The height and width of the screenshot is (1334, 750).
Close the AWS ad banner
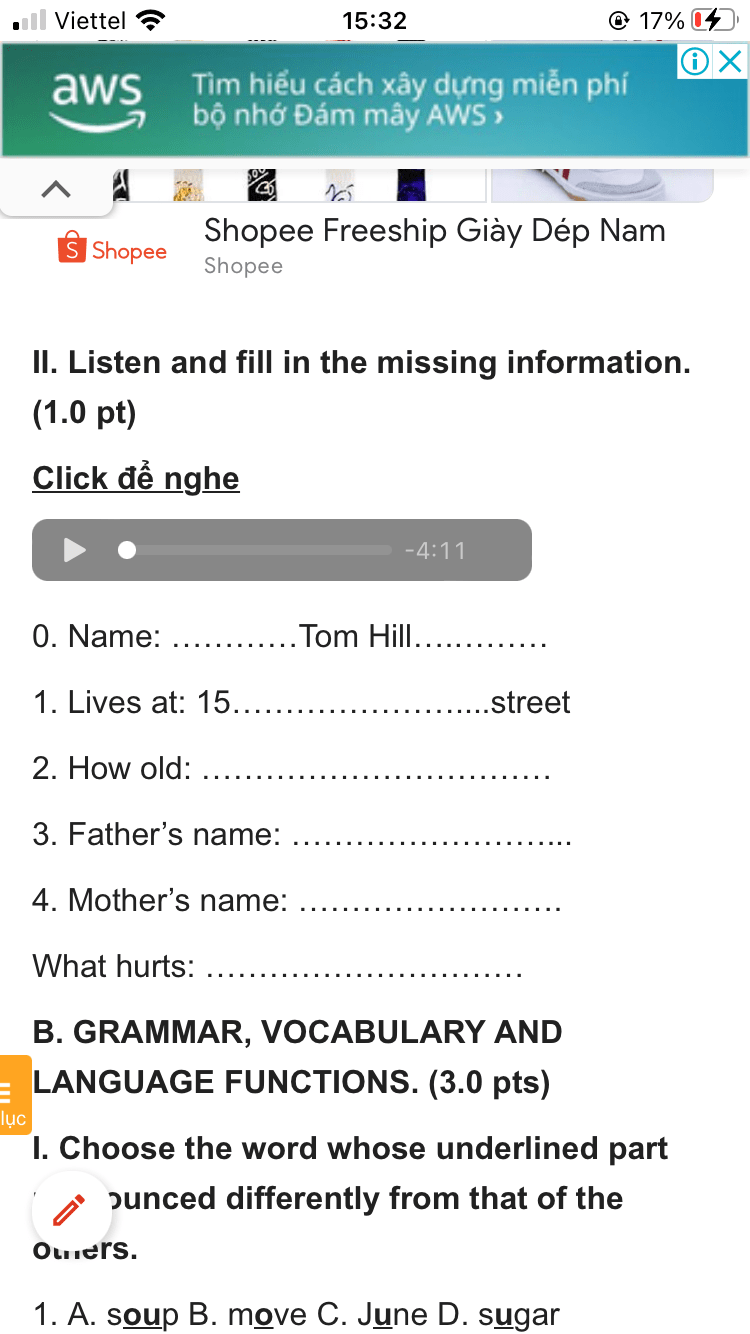[732, 62]
